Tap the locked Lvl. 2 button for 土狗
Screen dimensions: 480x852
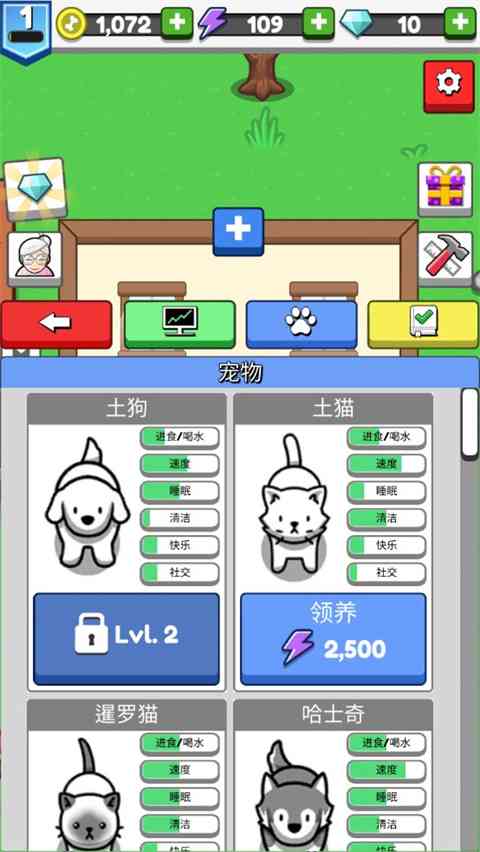click(x=127, y=638)
